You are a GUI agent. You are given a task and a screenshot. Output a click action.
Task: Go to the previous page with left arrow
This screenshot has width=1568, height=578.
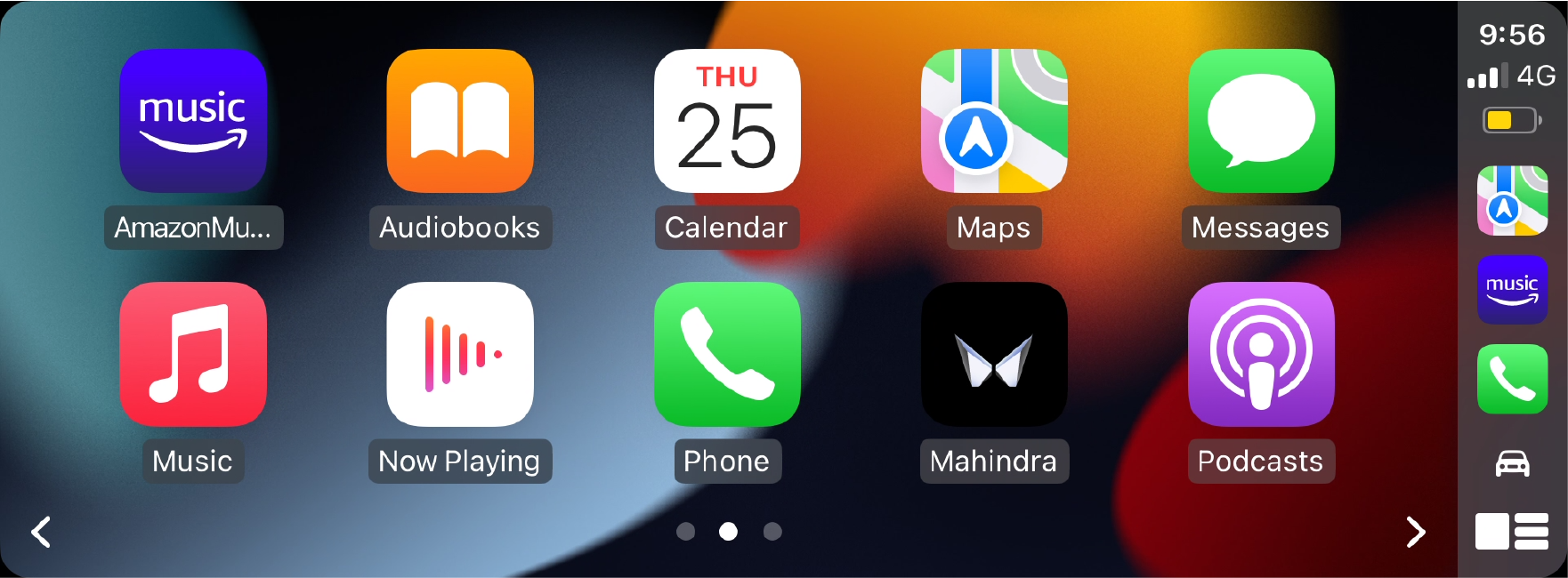41,532
